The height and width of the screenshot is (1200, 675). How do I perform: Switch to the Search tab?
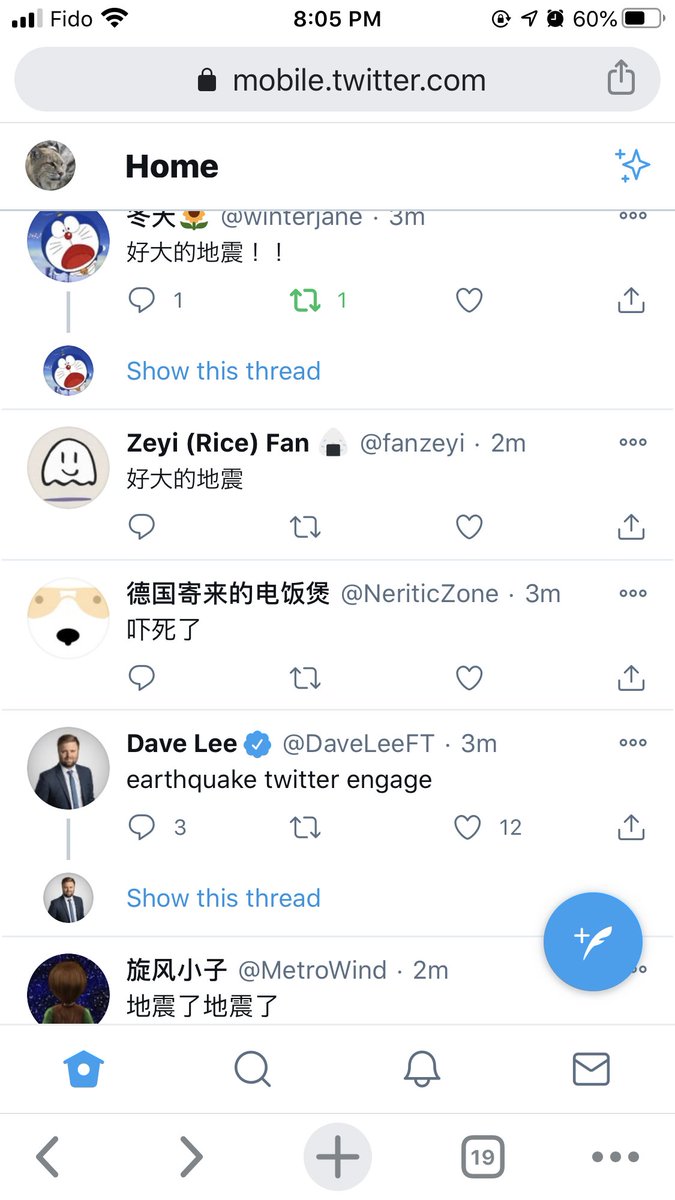[x=252, y=1069]
